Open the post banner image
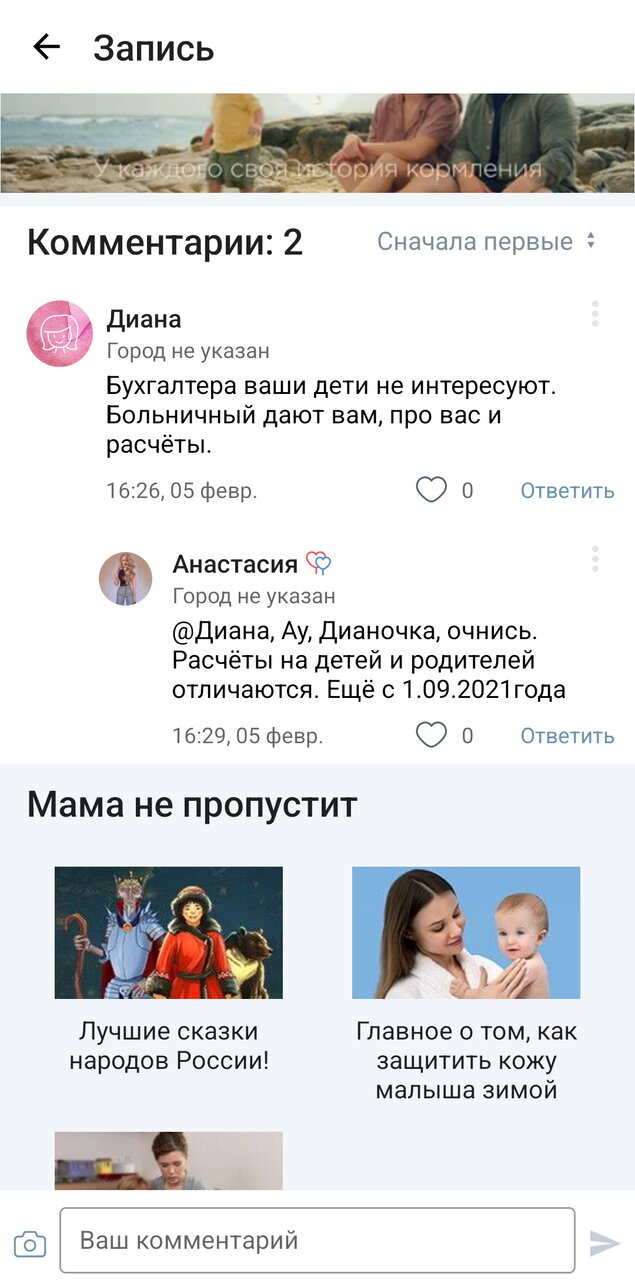This screenshot has height=1280, width=635. click(317, 143)
